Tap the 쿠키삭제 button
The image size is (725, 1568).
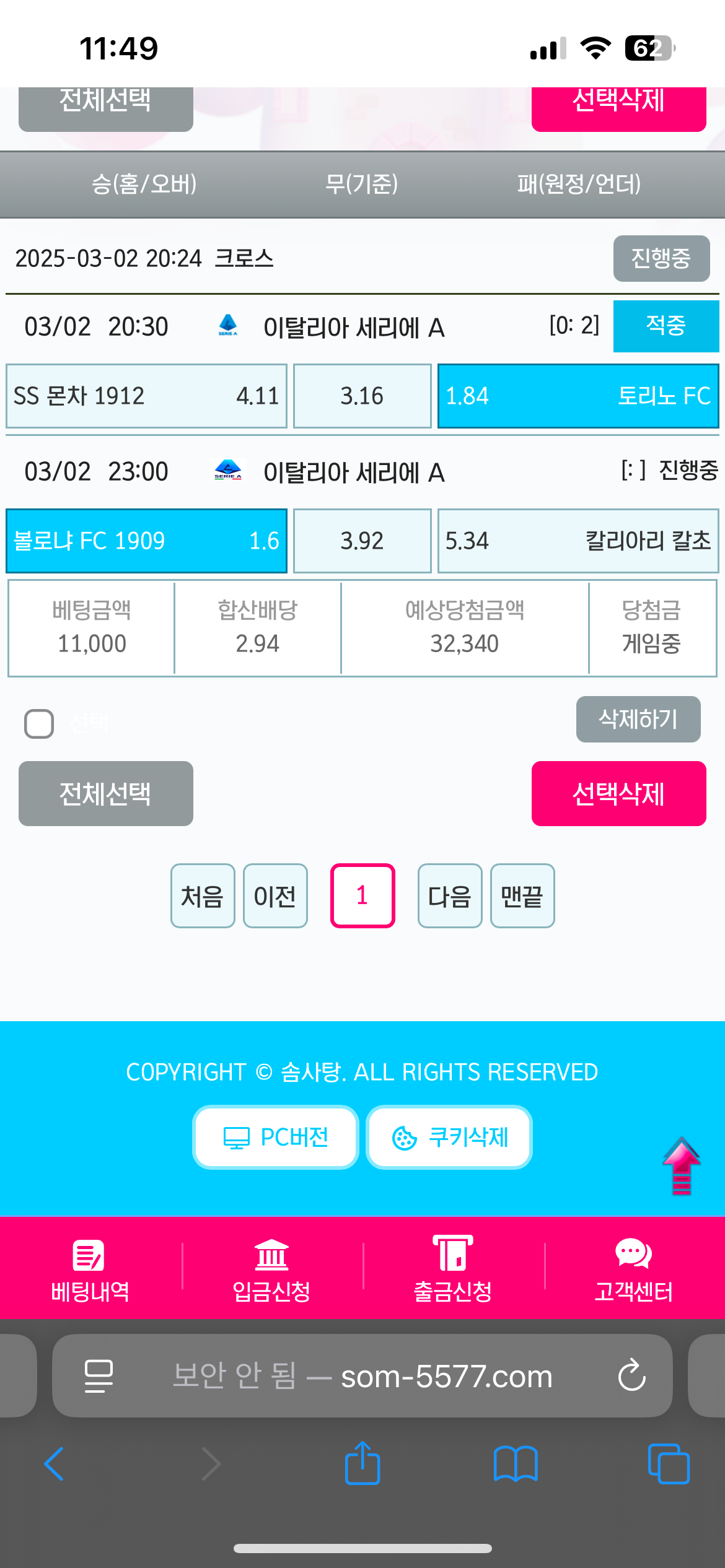pos(449,1137)
